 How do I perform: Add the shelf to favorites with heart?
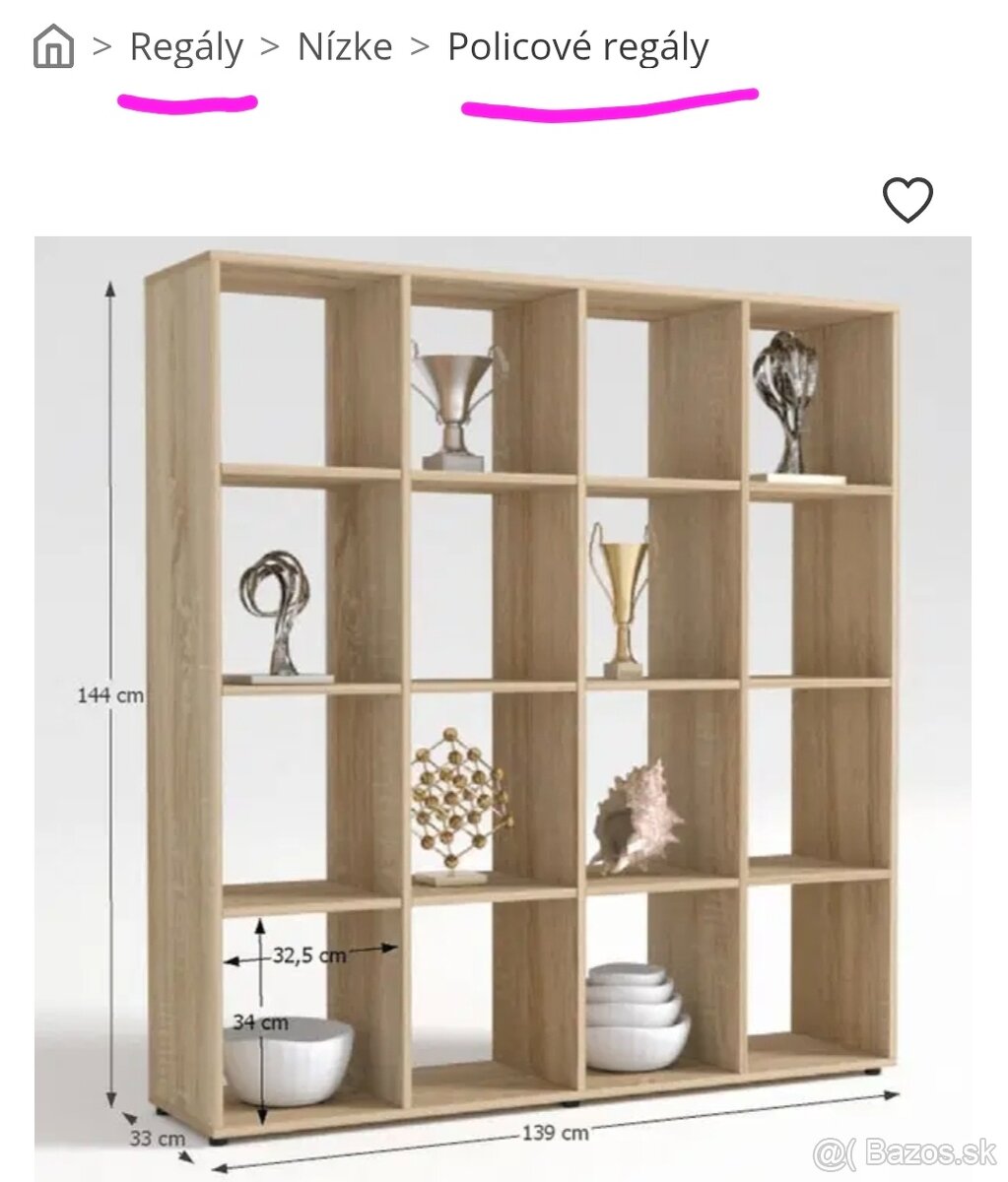(x=907, y=200)
